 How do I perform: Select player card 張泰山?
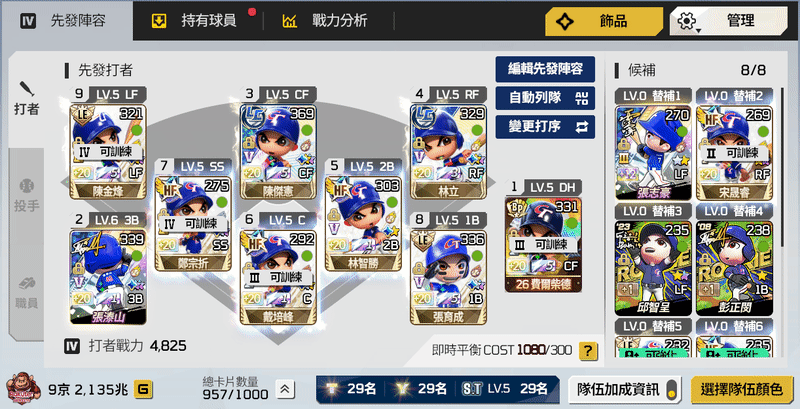(x=108, y=277)
